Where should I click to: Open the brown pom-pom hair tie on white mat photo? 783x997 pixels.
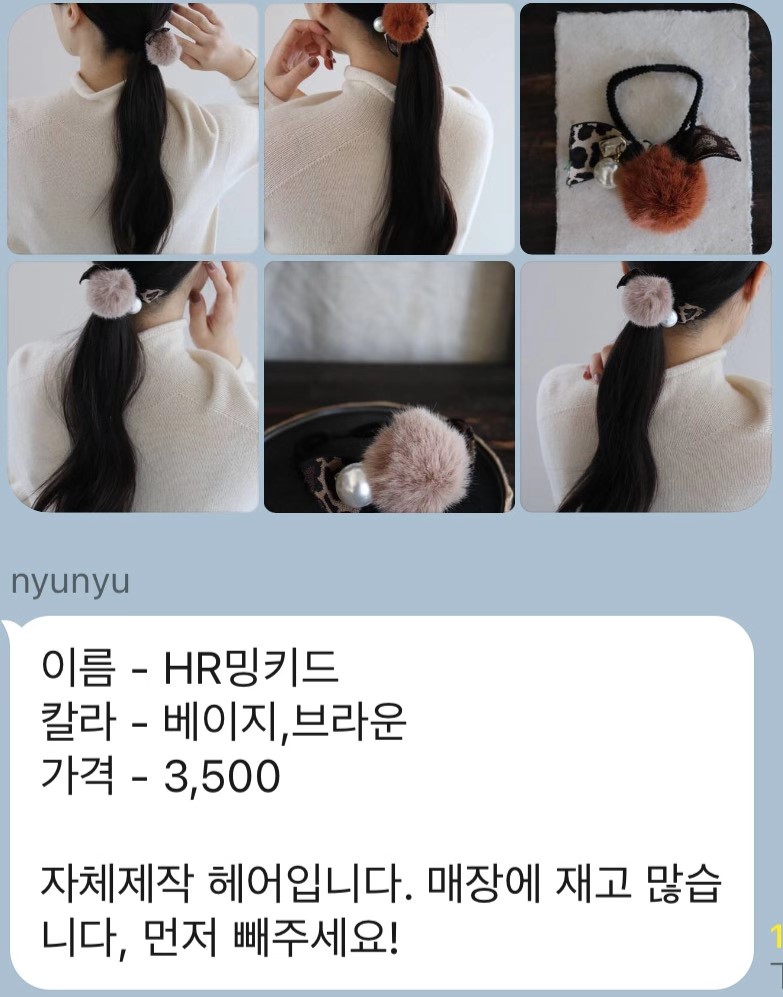click(646, 128)
